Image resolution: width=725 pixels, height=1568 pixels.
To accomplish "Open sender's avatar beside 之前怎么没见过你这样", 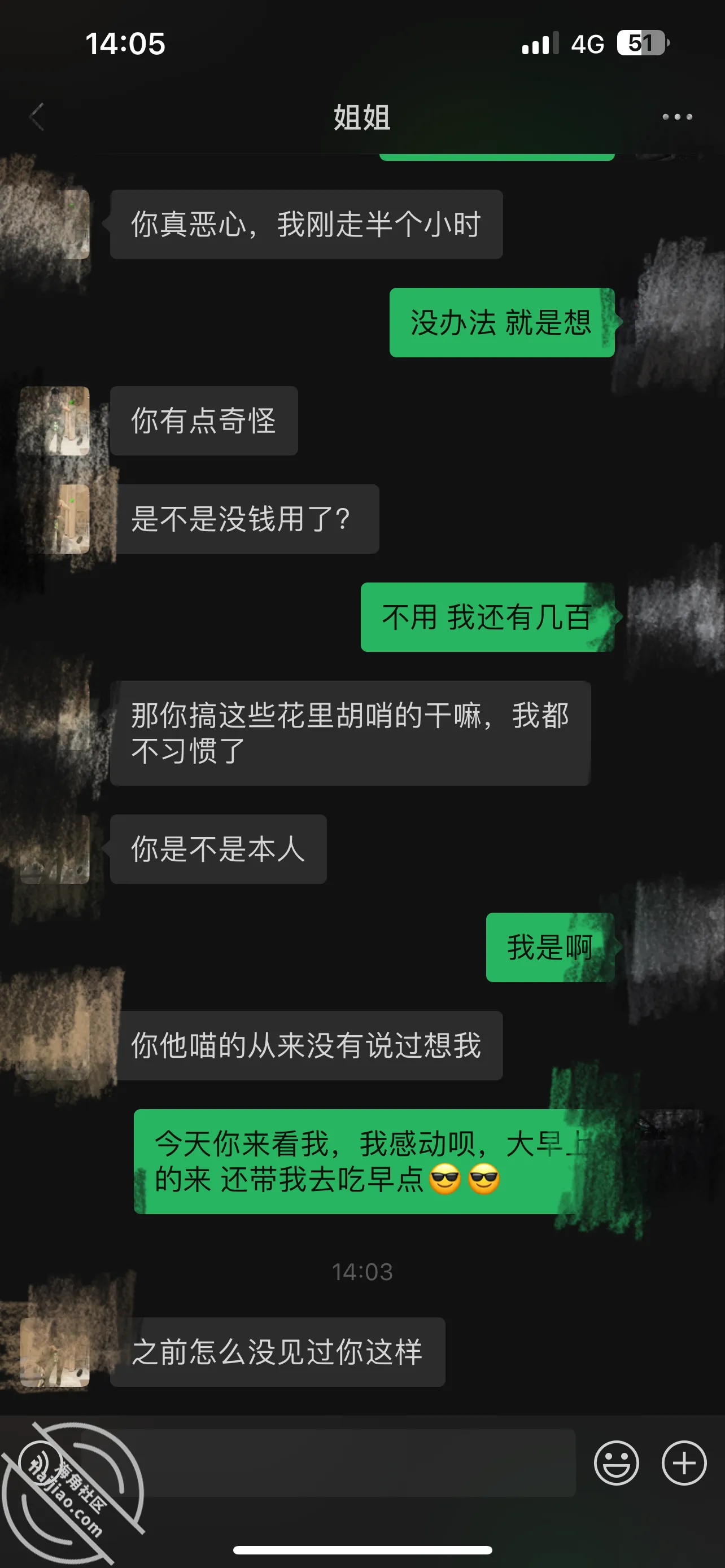I will tap(55, 1352).
